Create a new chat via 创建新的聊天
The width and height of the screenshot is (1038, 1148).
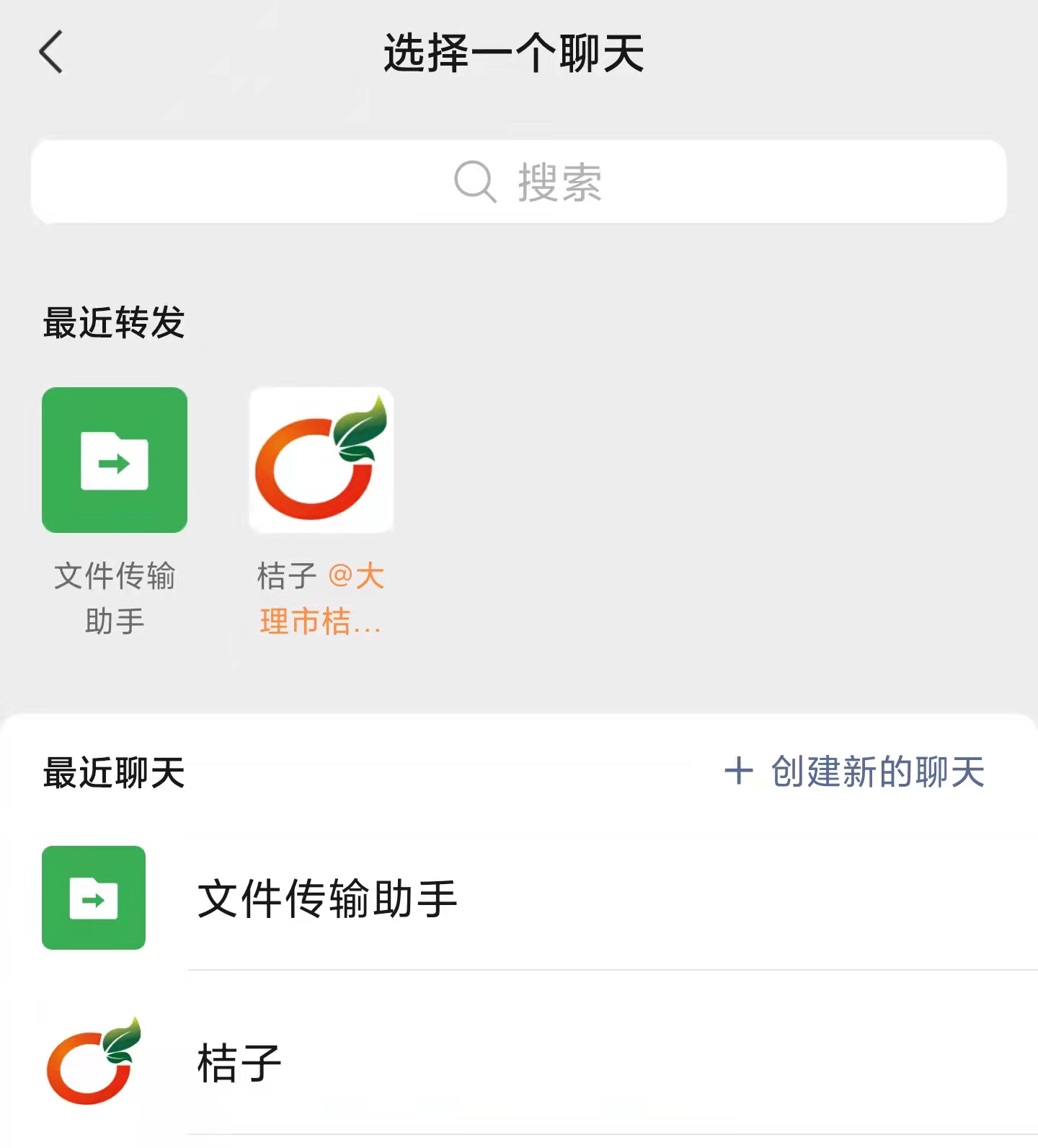point(855,772)
